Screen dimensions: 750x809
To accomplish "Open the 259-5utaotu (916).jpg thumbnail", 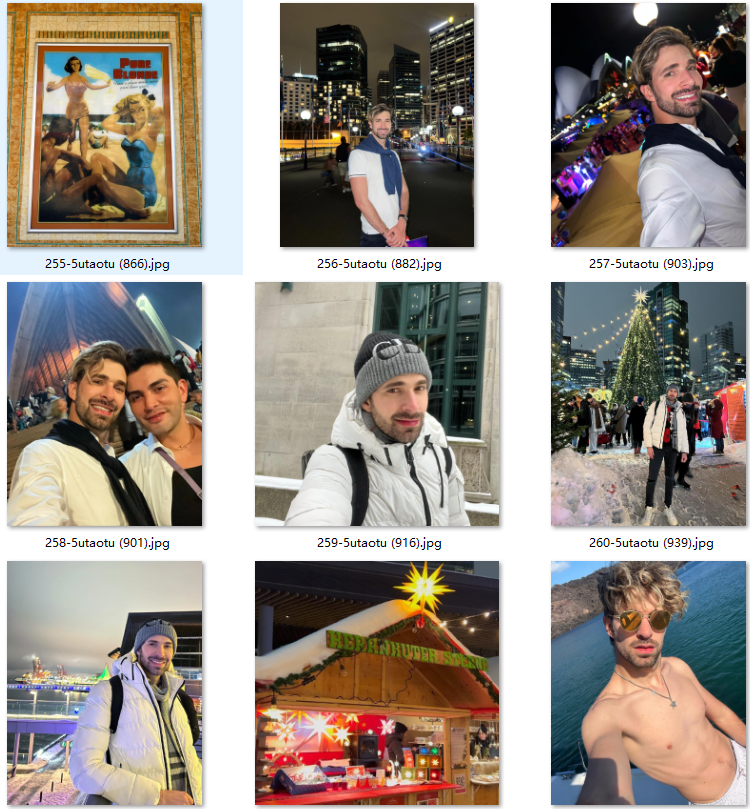I will coord(377,404).
